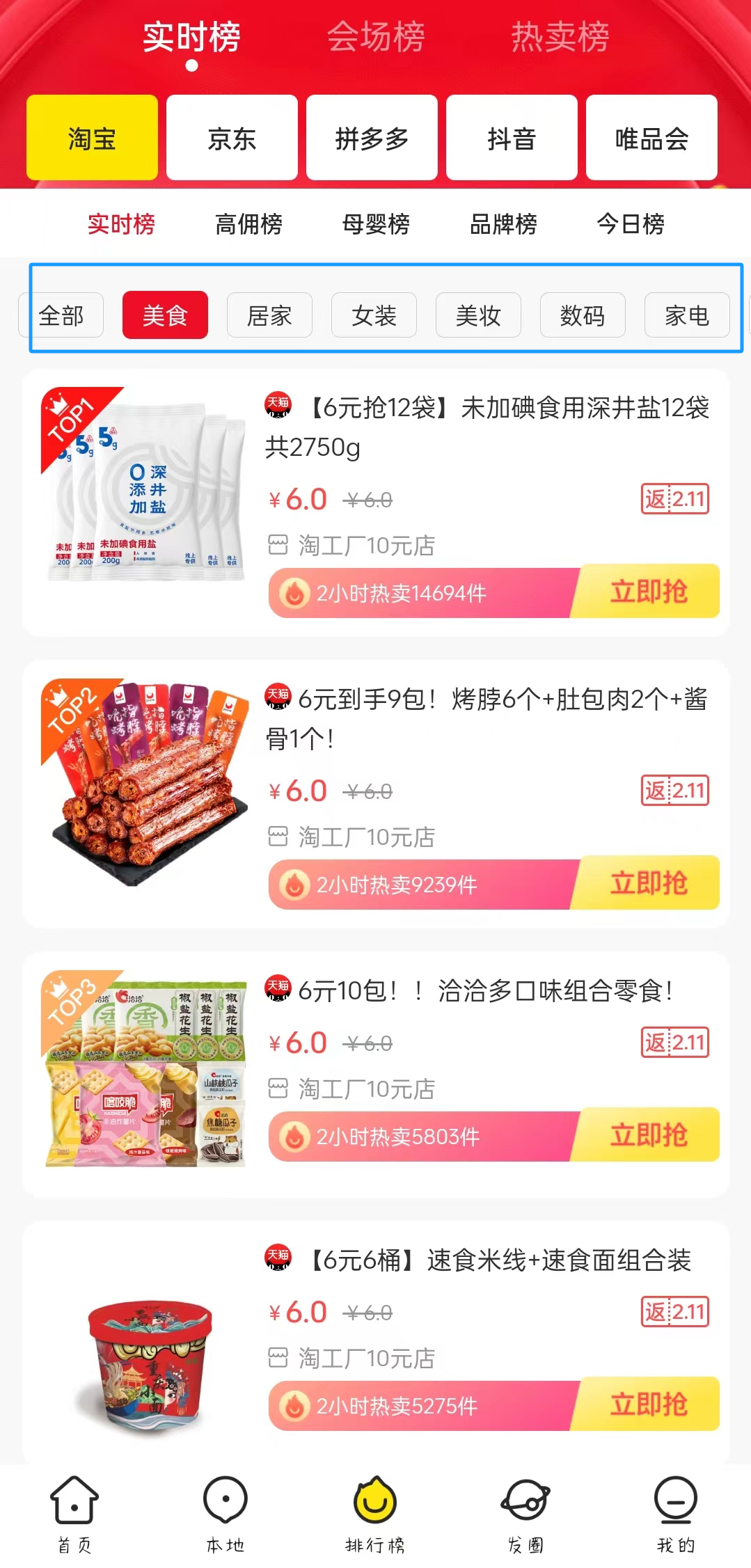751x1568 pixels.
Task: Select the 京东 platform button
Action: coord(232,138)
